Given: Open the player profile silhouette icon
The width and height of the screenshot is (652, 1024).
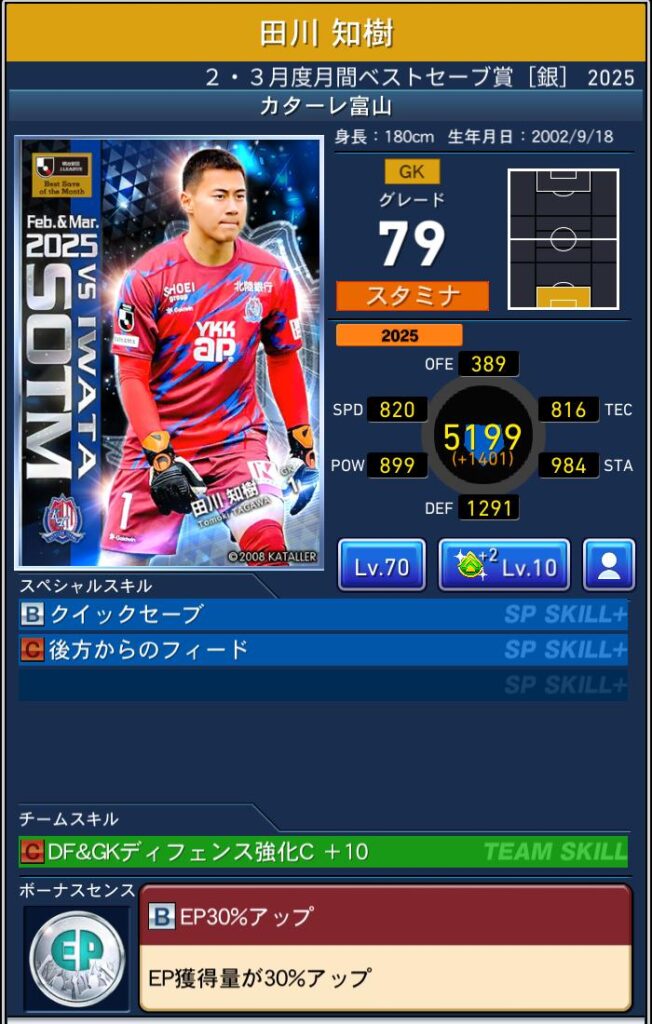Looking at the screenshot, I should 609,566.
